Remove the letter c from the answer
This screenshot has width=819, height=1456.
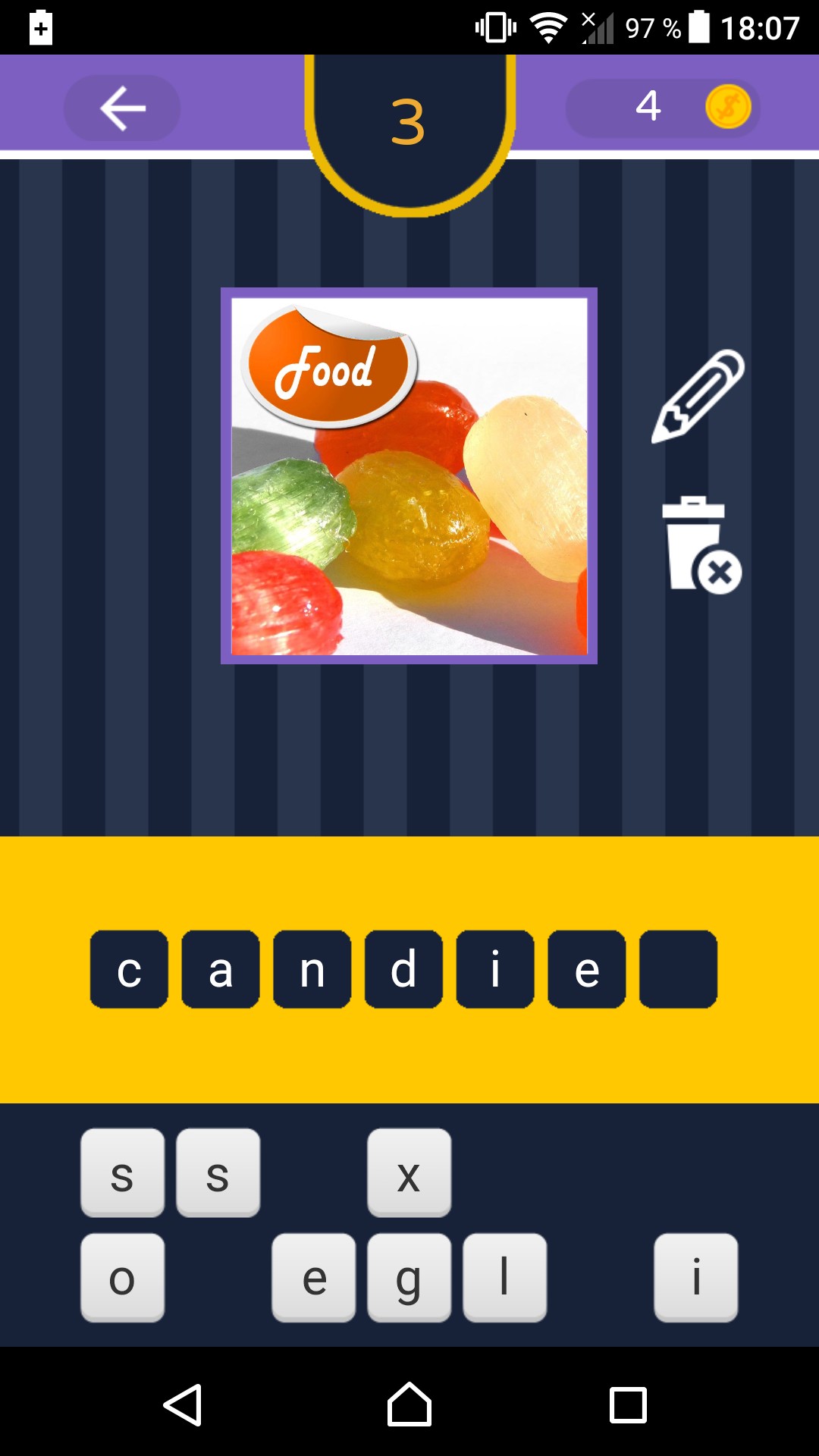129,969
